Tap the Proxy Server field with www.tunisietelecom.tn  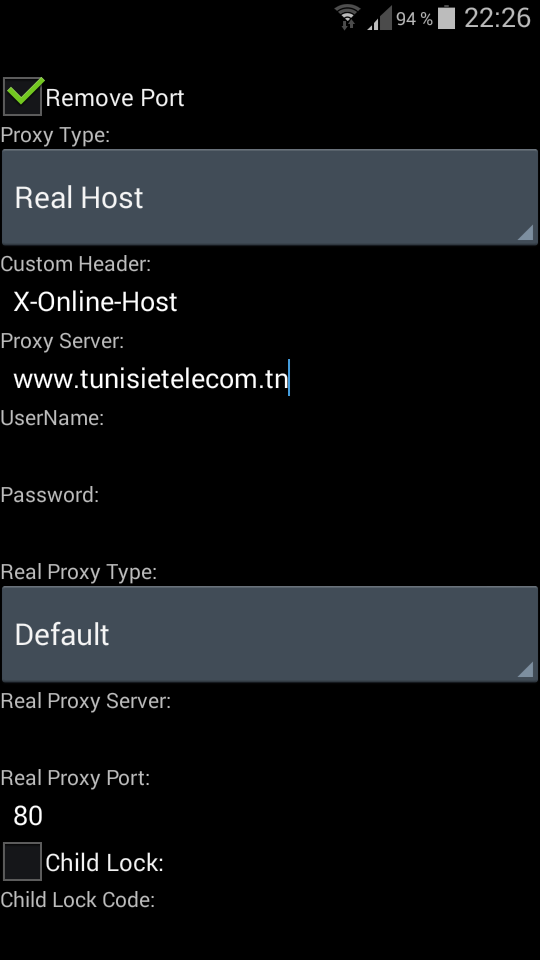(x=270, y=379)
